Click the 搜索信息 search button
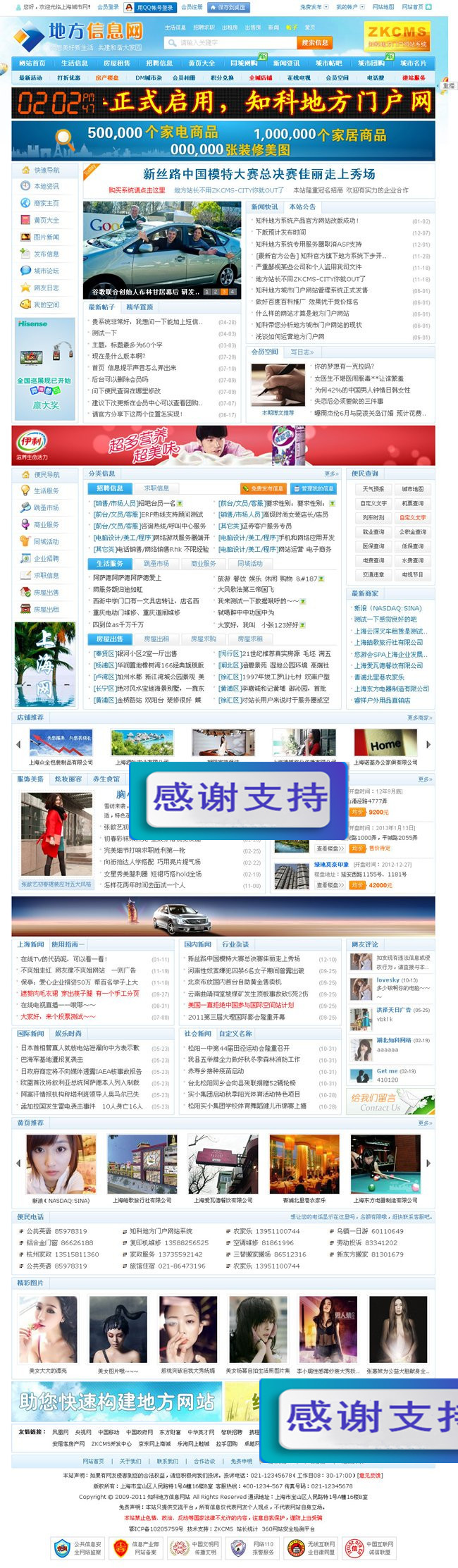The width and height of the screenshot is (458, 1568). (315, 42)
